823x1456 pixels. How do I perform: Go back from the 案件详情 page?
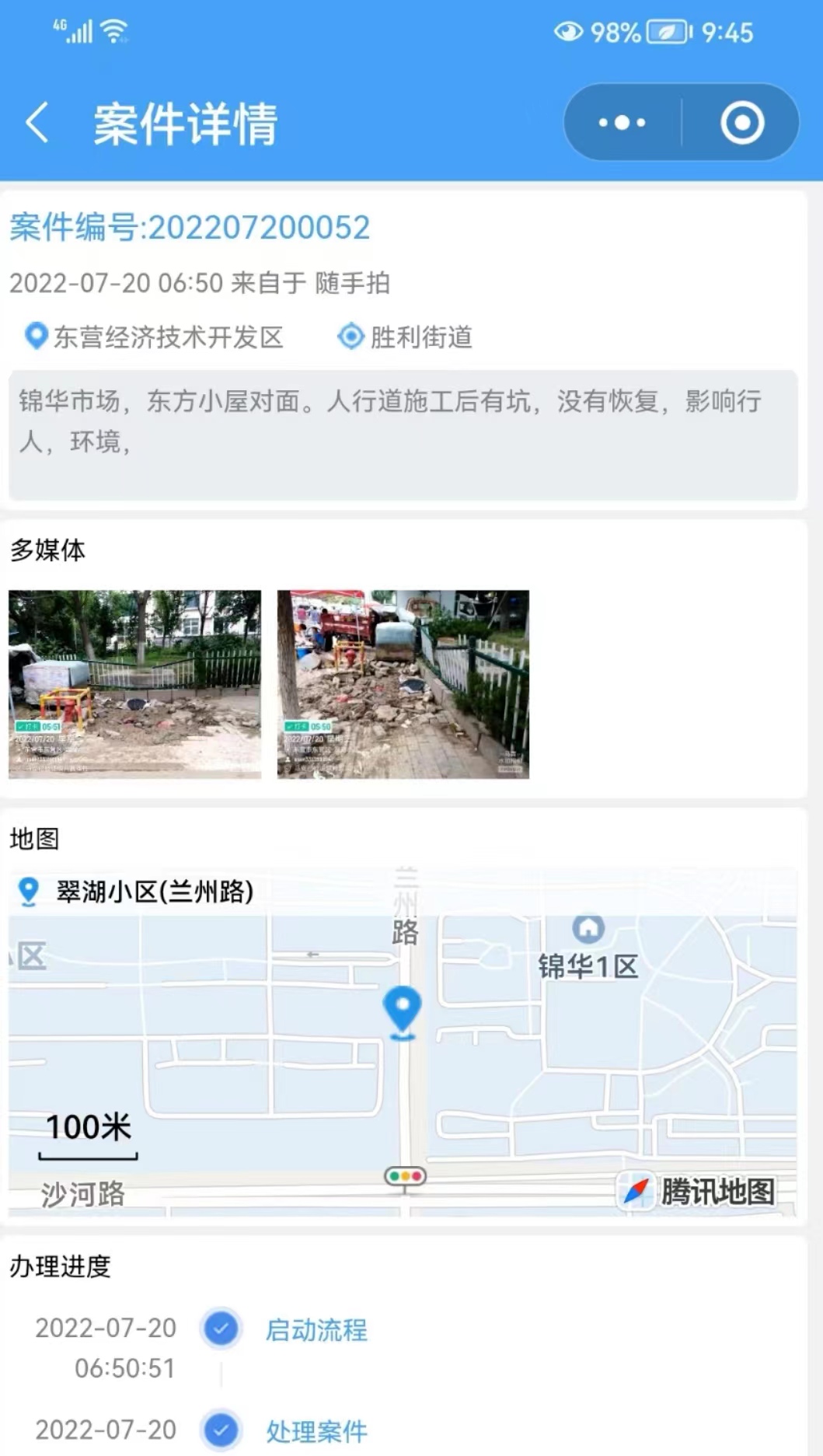(37, 123)
